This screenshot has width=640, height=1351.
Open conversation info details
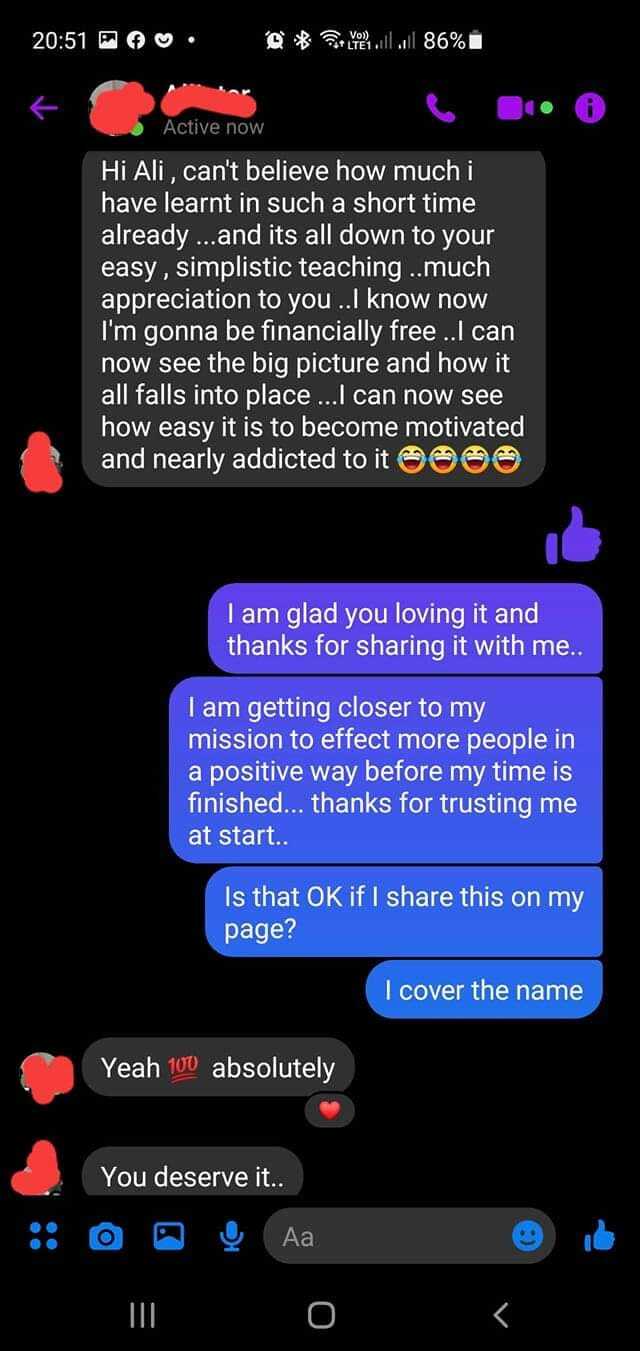click(590, 109)
